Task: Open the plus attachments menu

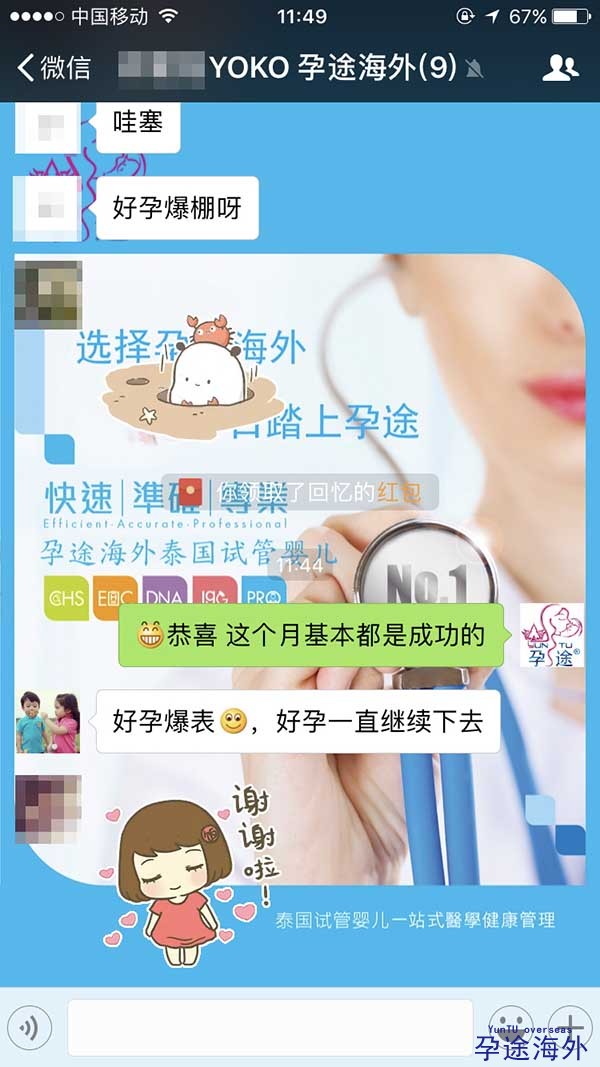Action: (x=570, y=1027)
